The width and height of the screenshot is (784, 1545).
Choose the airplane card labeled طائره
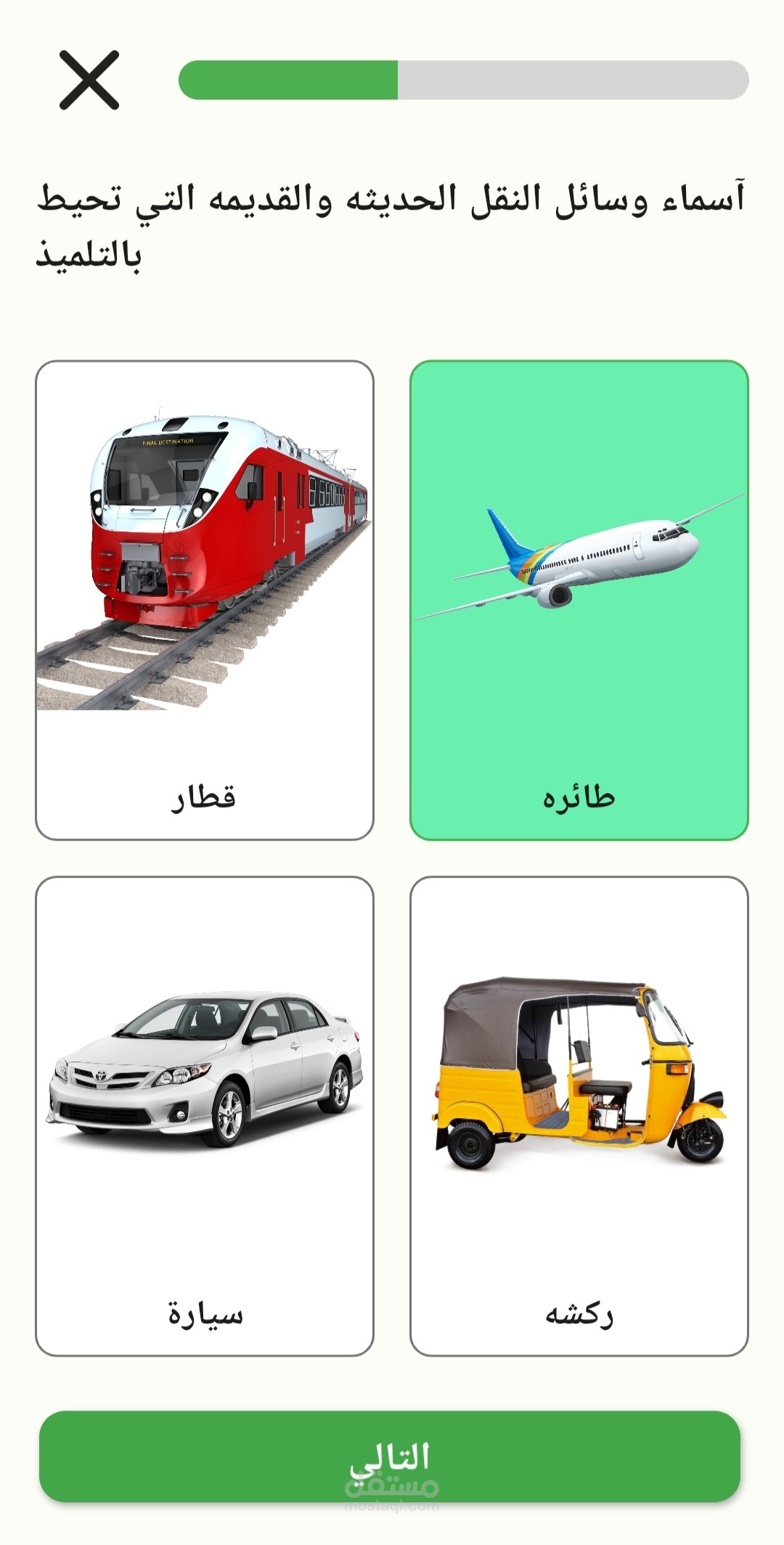579,600
